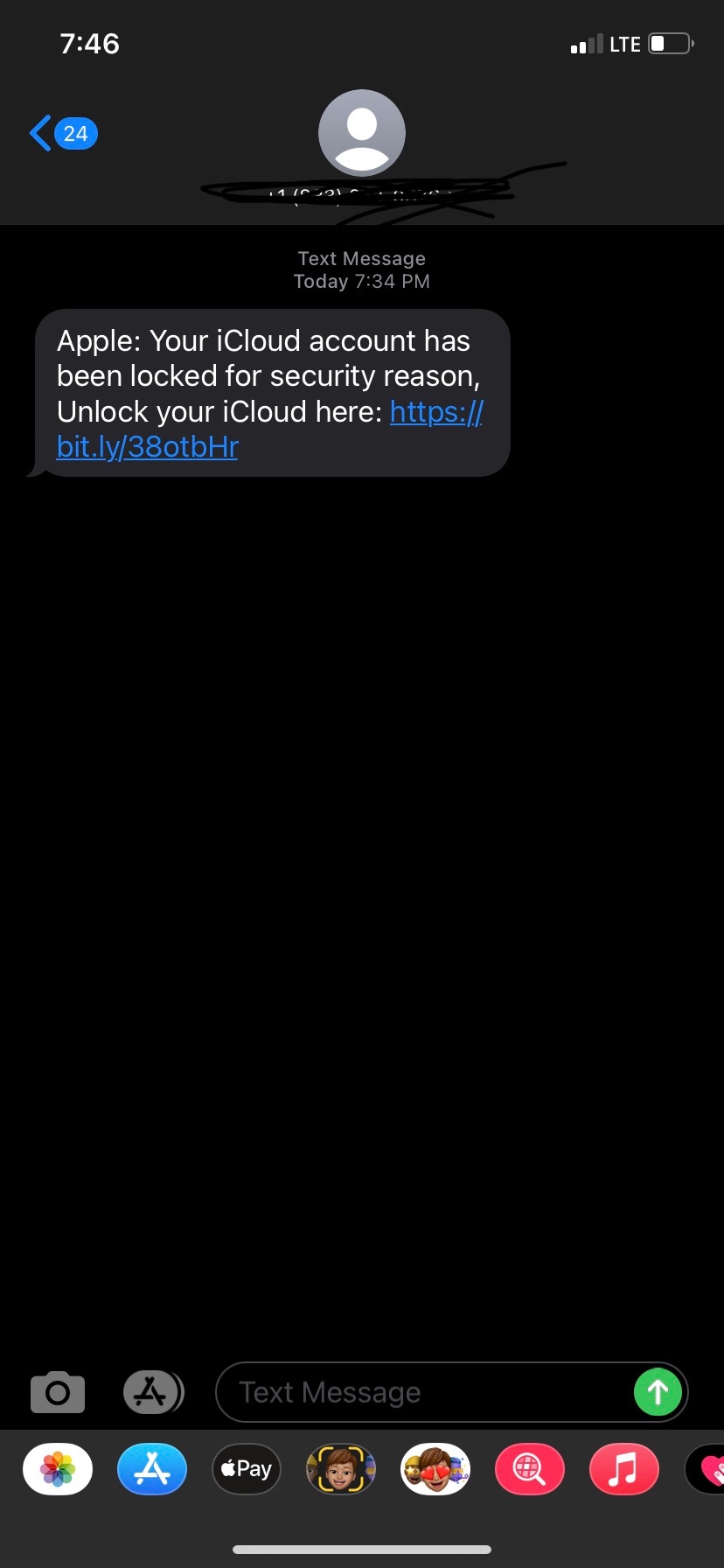Open Apple Pay in the app drawer

246,1468
